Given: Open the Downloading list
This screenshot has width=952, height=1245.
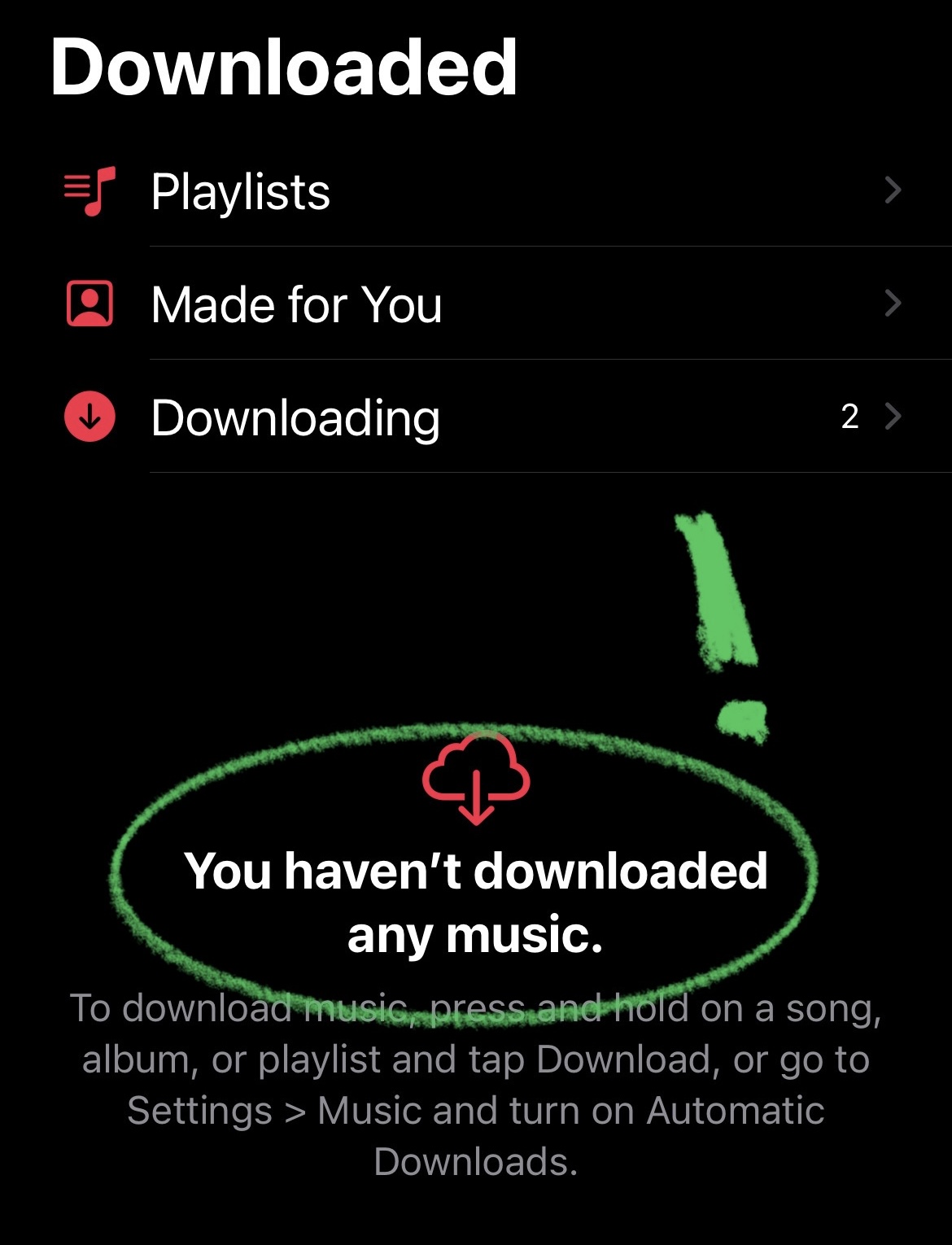Looking at the screenshot, I should point(476,417).
